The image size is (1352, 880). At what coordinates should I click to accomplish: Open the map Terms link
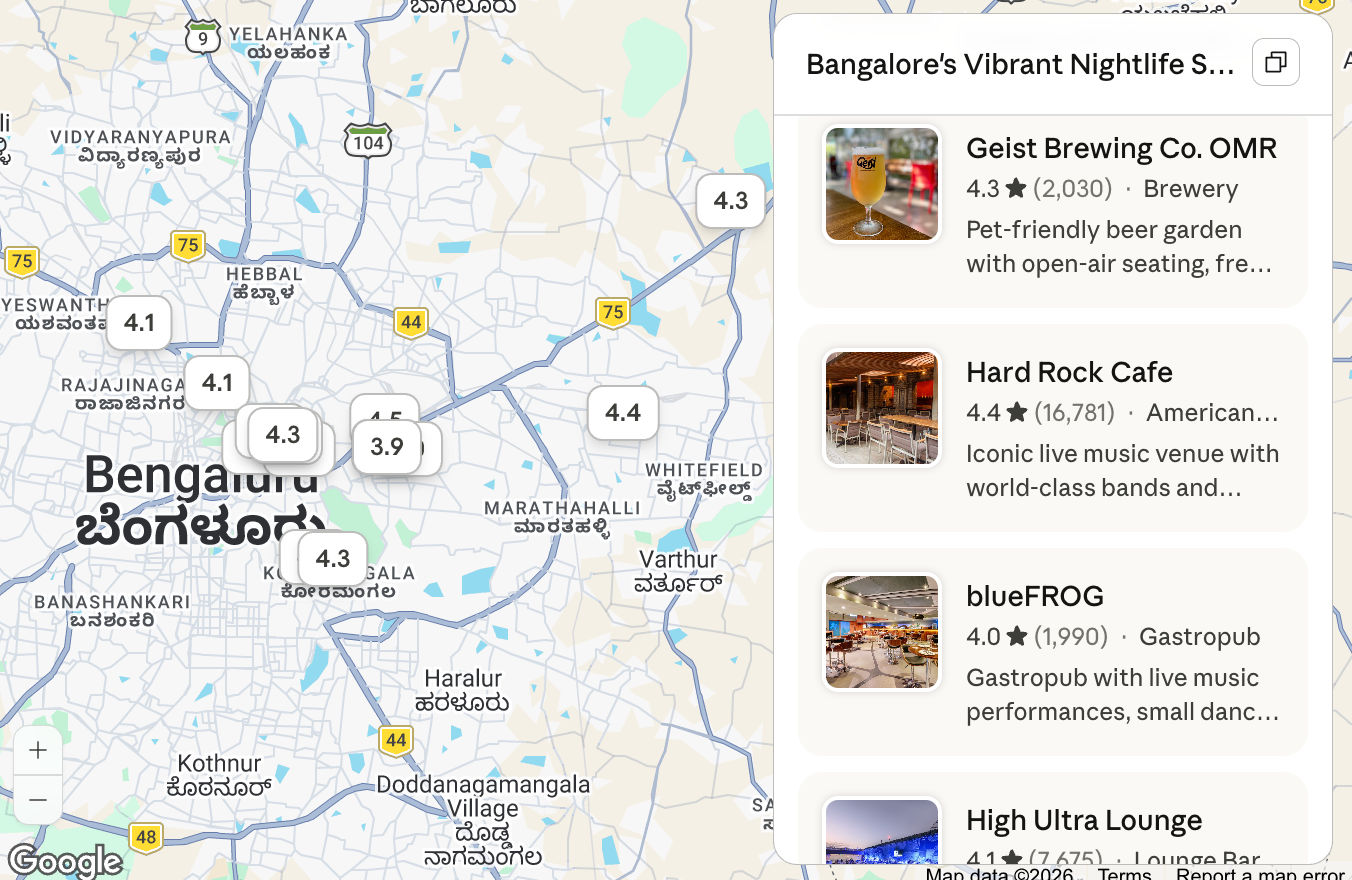pyautogui.click(x=1124, y=874)
